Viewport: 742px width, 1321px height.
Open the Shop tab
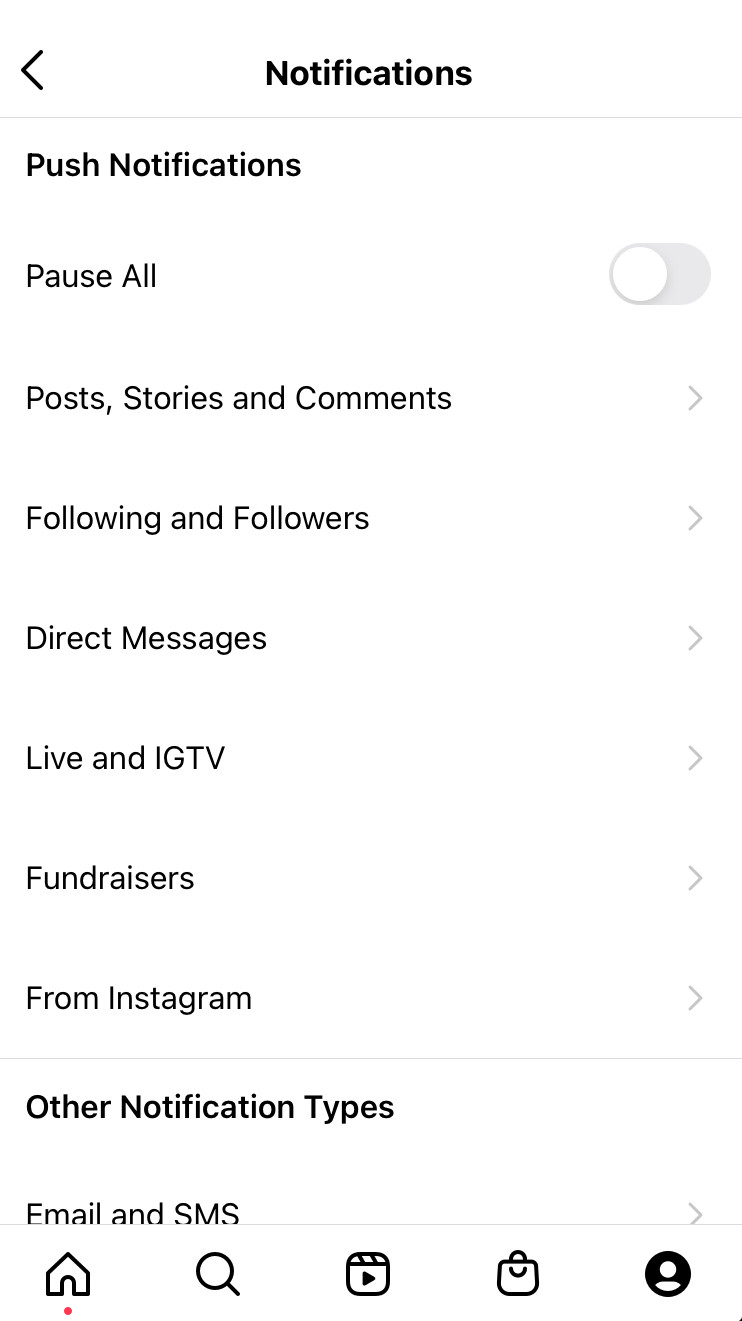(x=518, y=1274)
